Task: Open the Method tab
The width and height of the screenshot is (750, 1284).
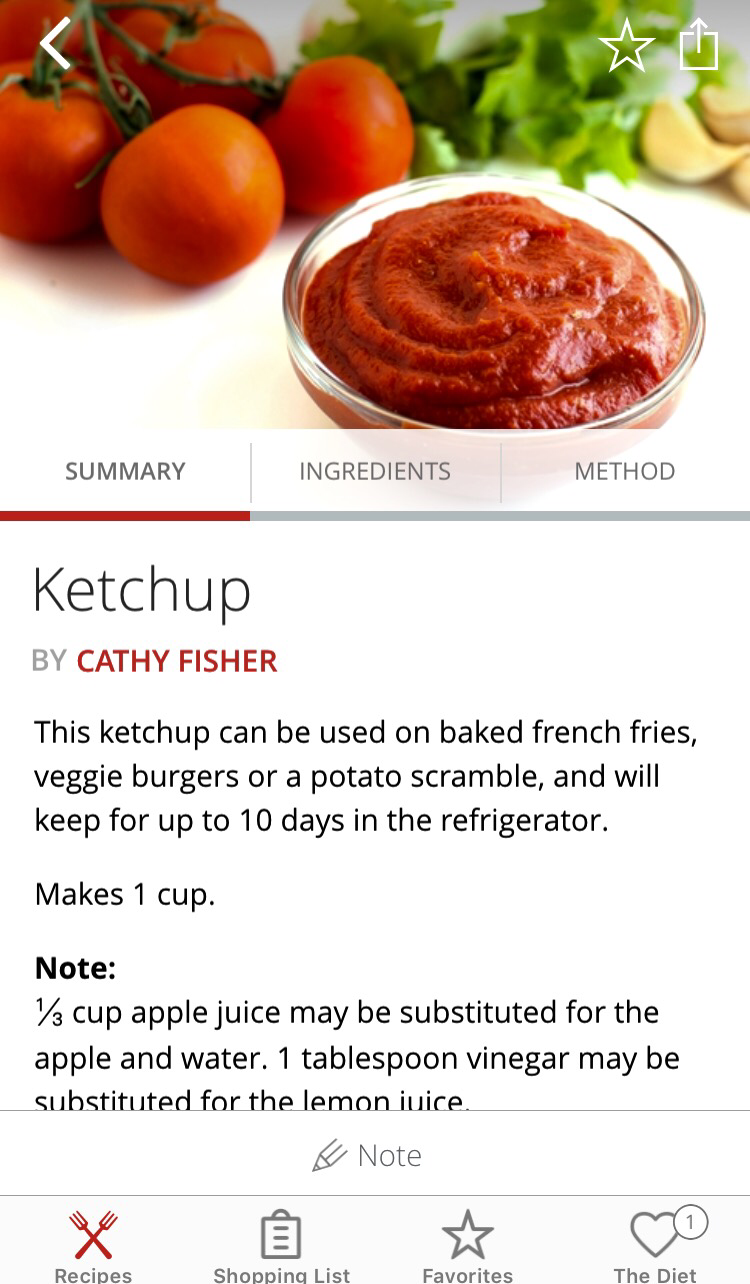Action: pos(625,471)
